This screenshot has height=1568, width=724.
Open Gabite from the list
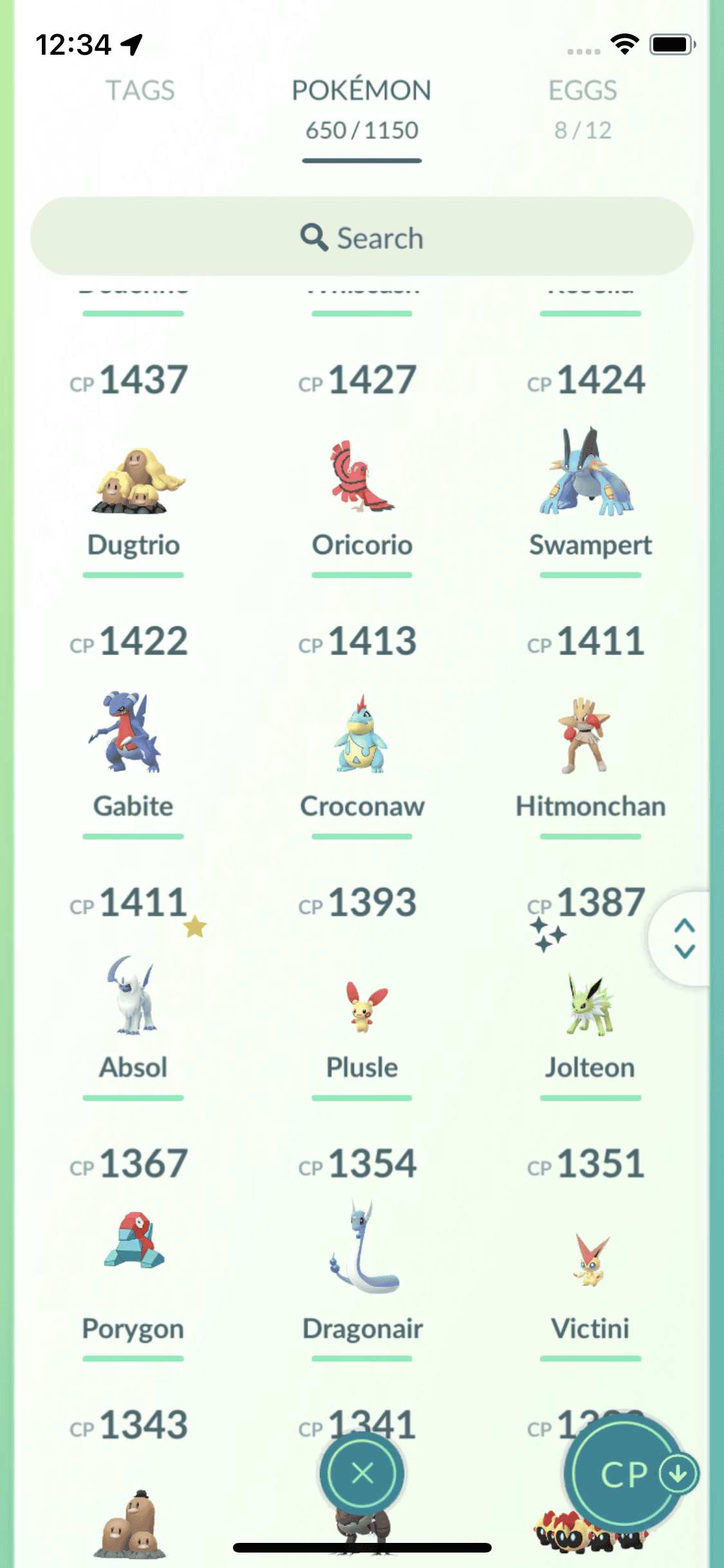click(x=134, y=734)
